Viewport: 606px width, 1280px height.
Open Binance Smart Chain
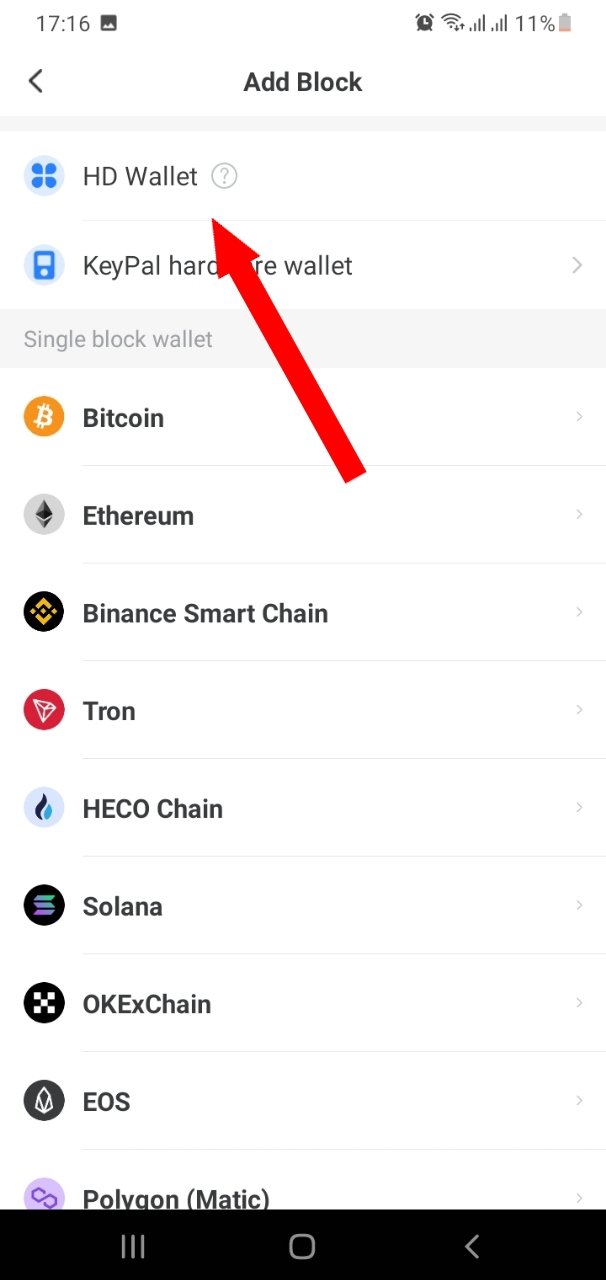point(303,613)
